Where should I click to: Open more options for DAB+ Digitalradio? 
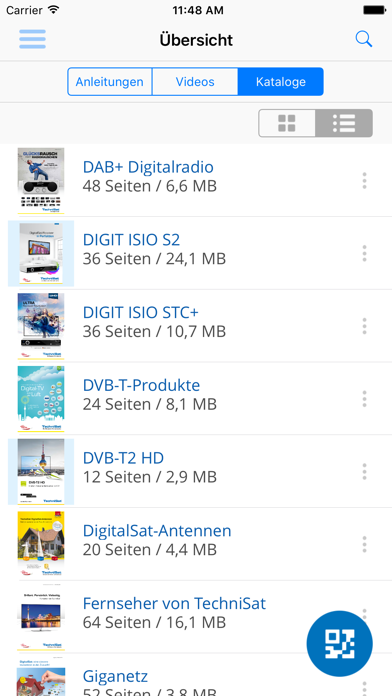364,181
